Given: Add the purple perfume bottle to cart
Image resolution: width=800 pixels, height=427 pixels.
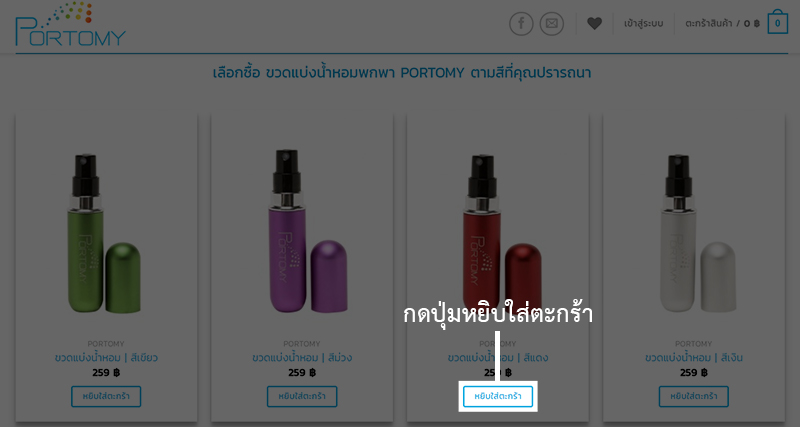Looking at the screenshot, I should 302,397.
